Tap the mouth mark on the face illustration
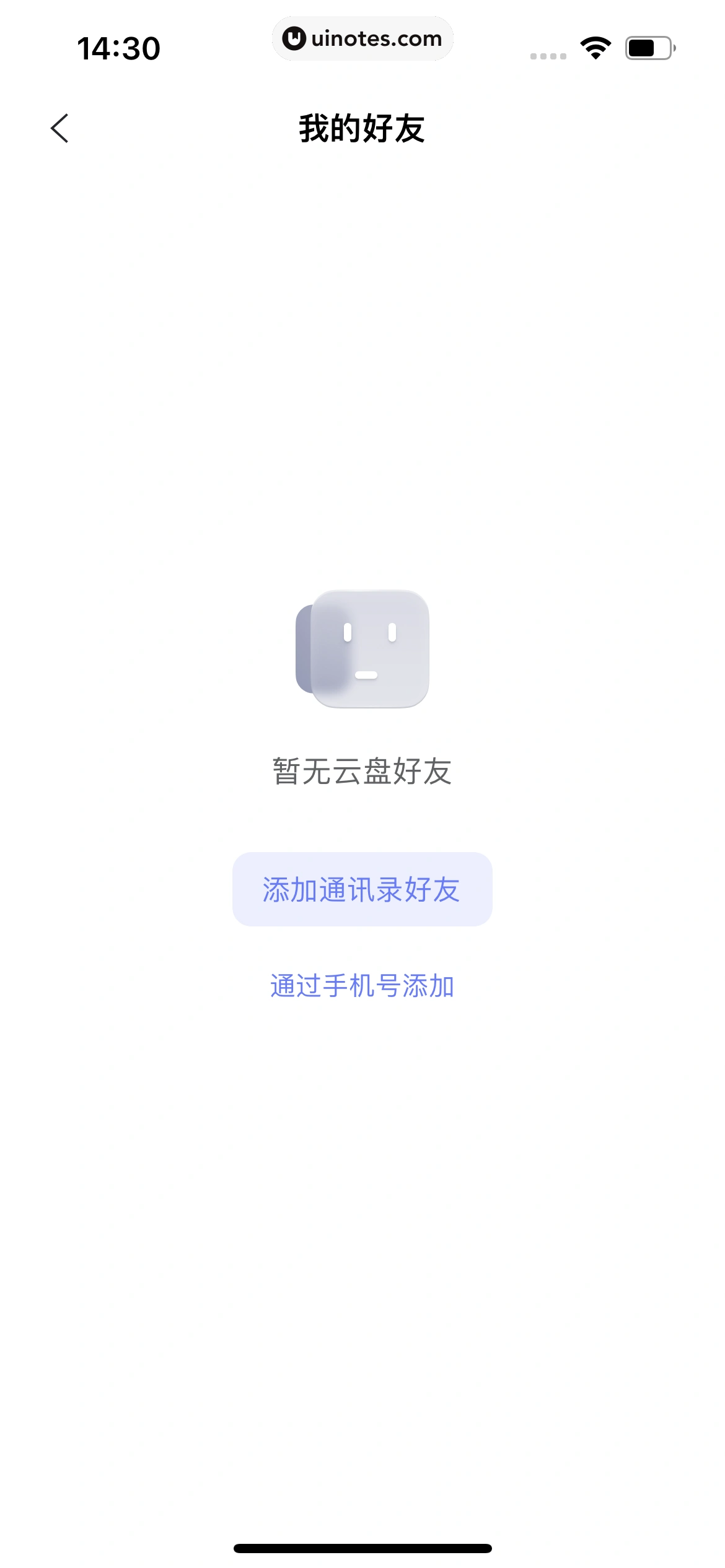 [x=367, y=675]
